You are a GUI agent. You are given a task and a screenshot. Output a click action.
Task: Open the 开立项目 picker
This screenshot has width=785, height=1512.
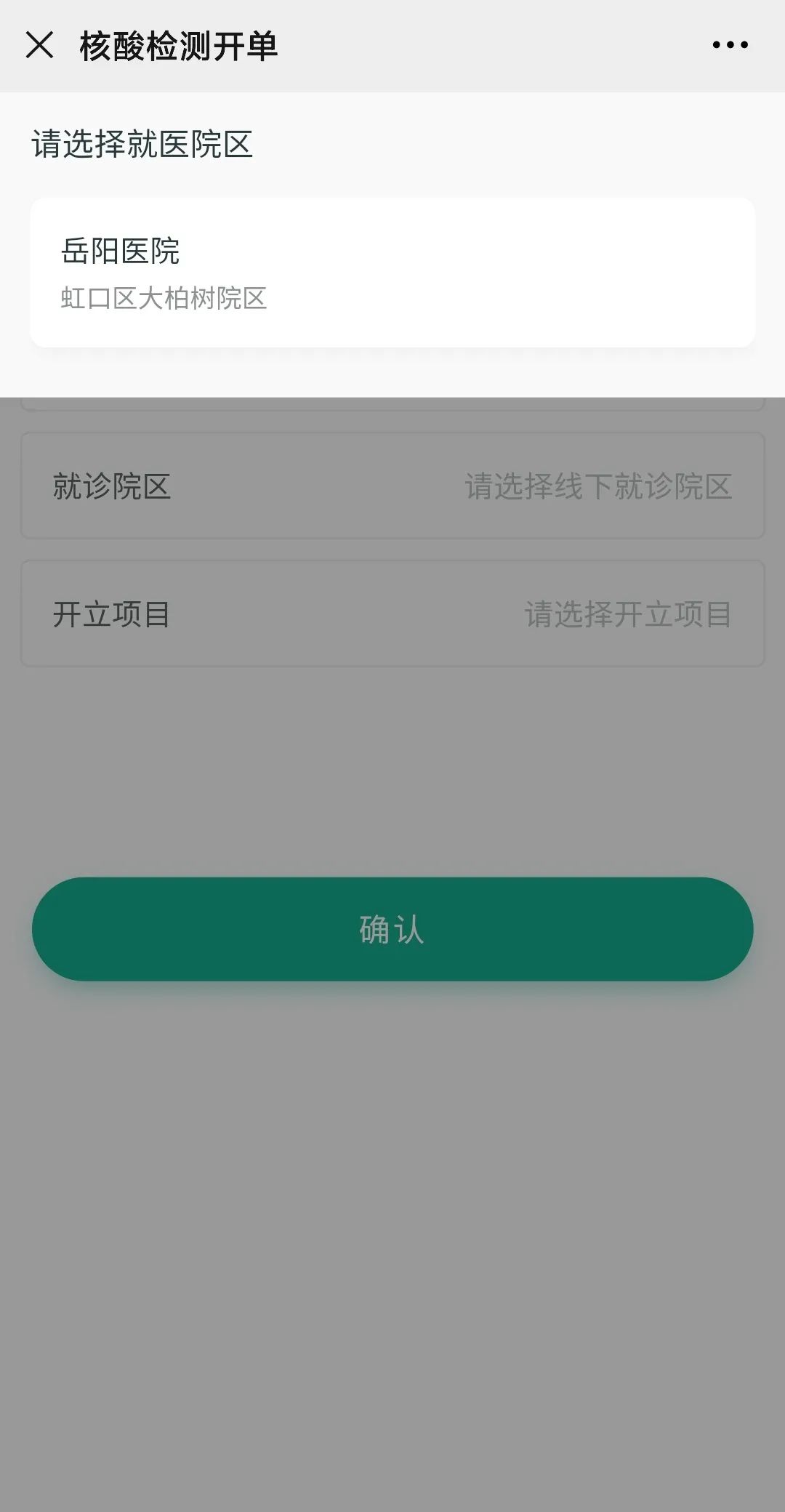[392, 614]
